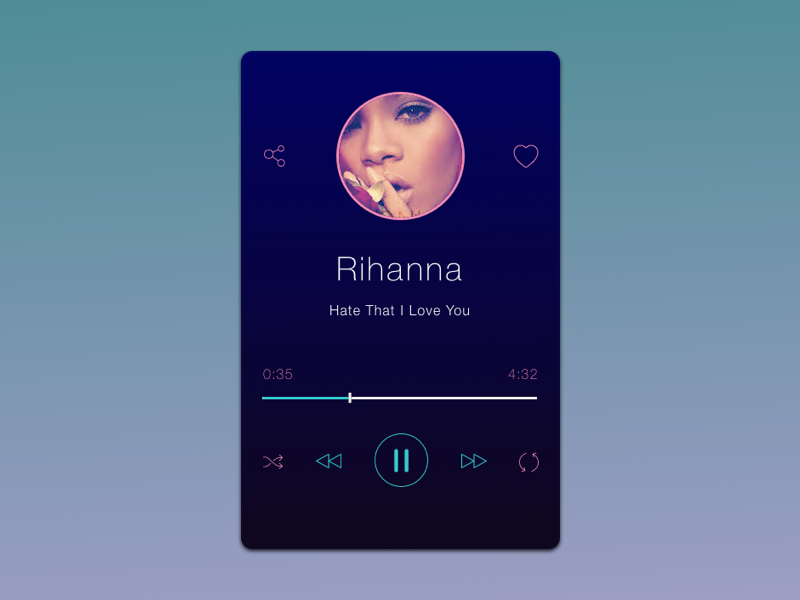Toggle repeat mode
Image resolution: width=800 pixels, height=600 pixels.
click(528, 462)
